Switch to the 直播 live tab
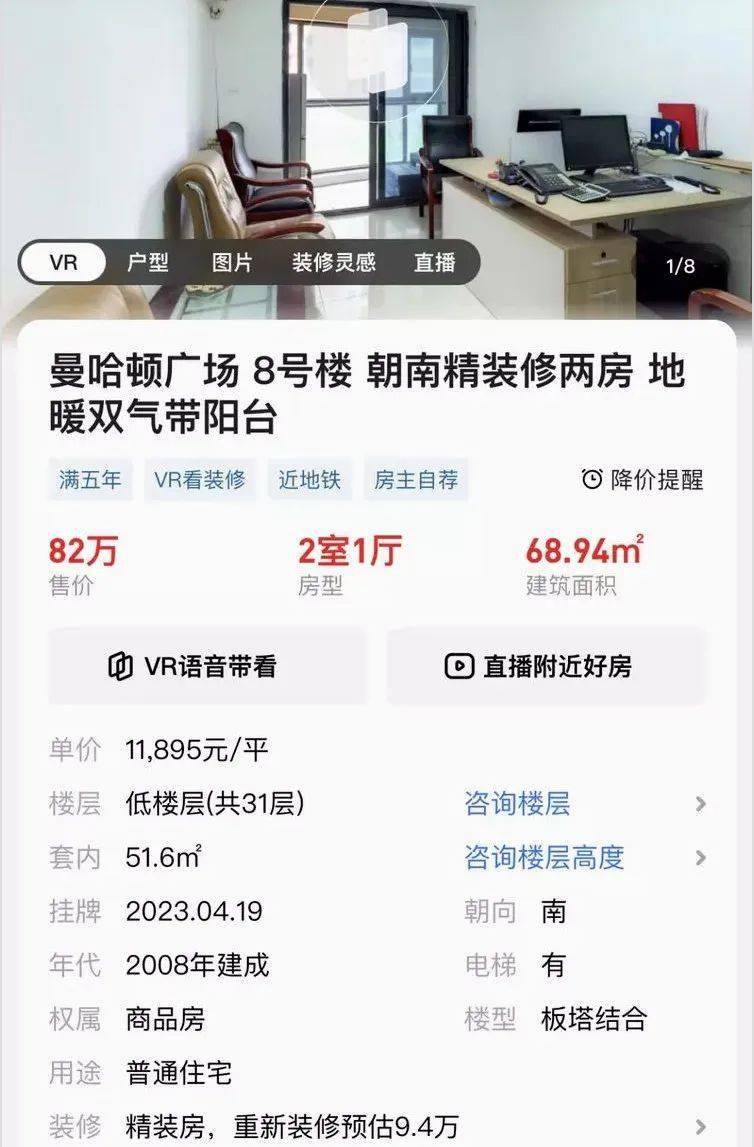 pyautogui.click(x=435, y=263)
